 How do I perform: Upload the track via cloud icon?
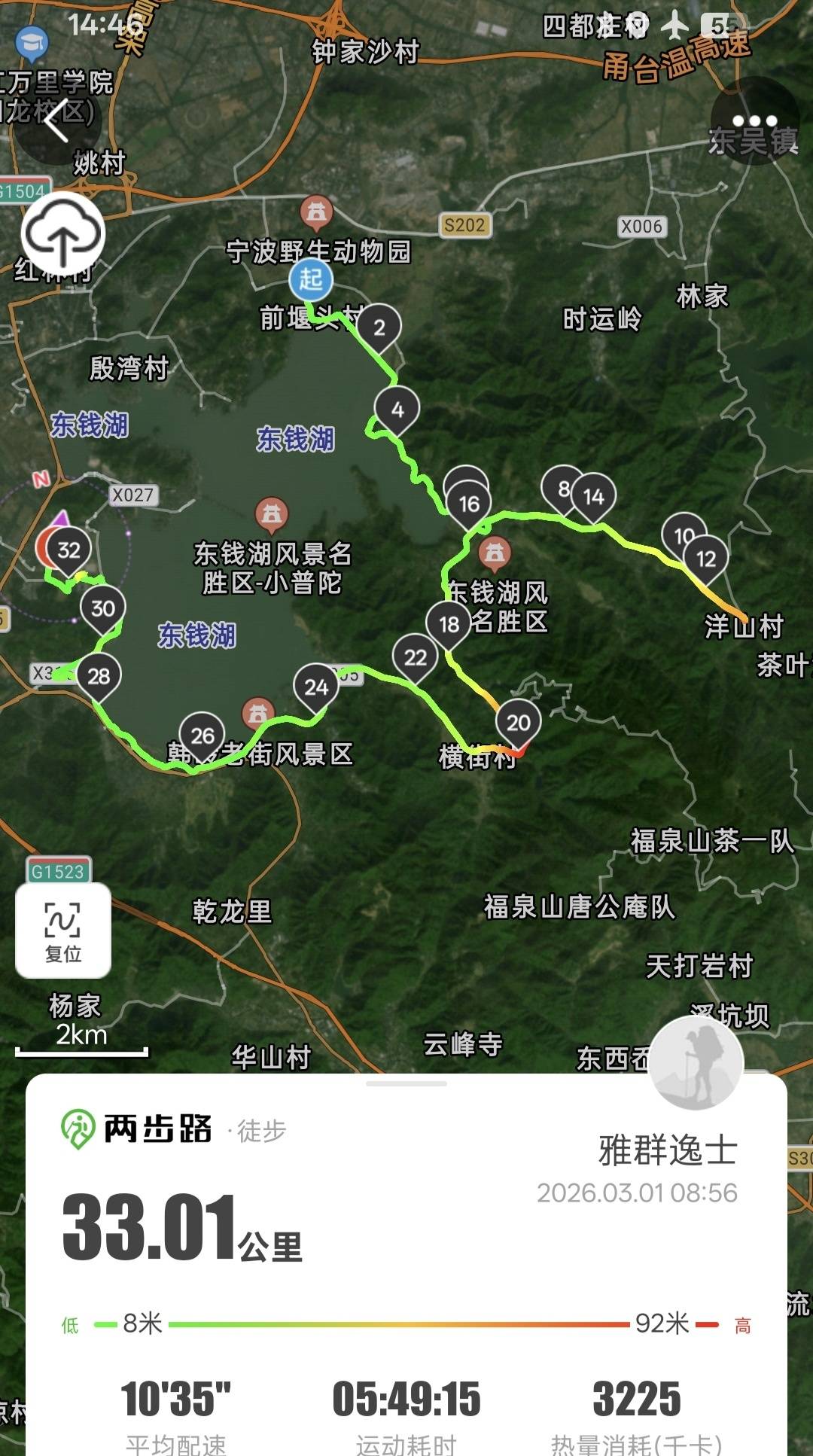point(63,234)
